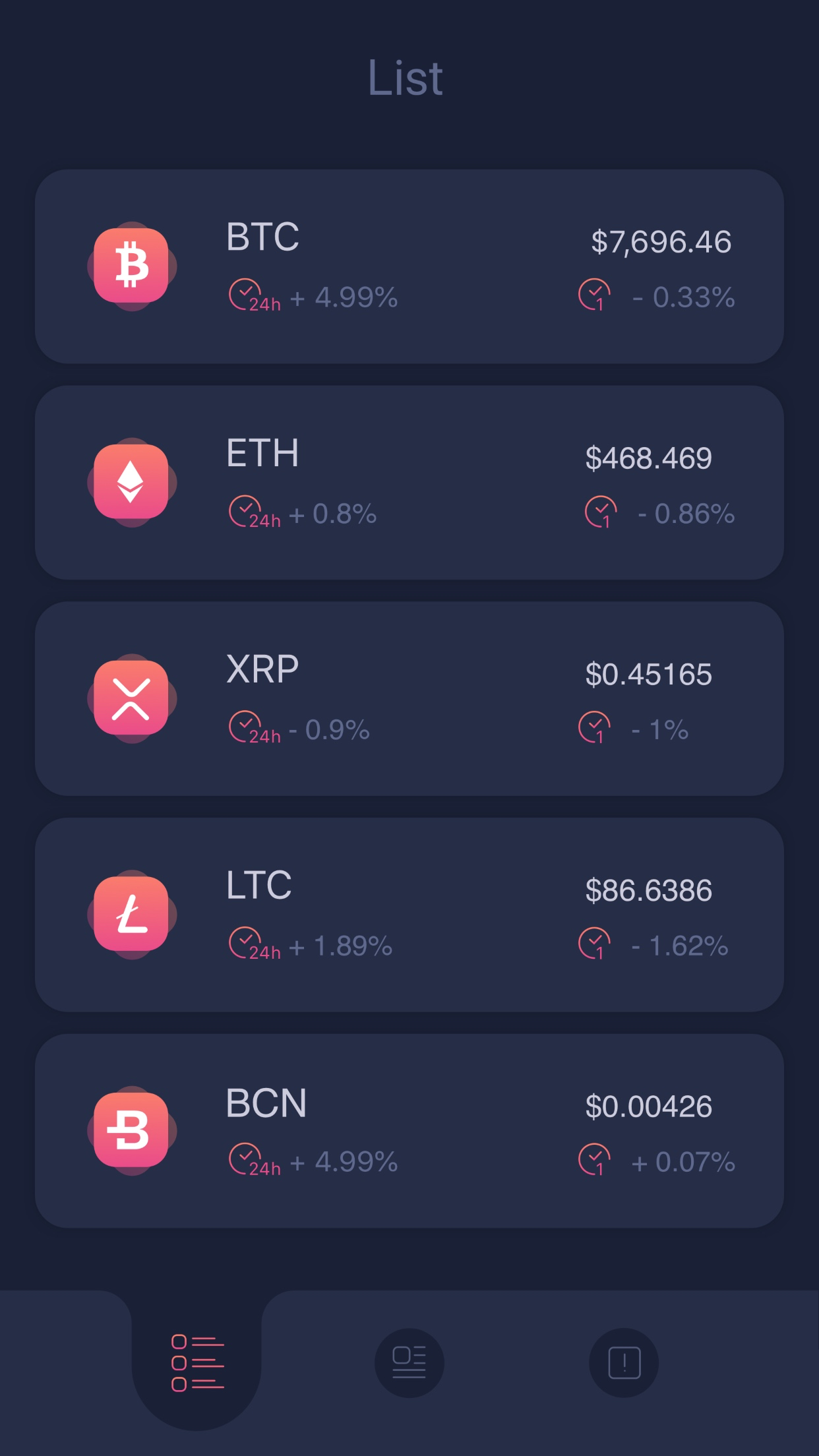The image size is (819, 1456).
Task: Click the BTC price $7,696.46
Action: coord(660,243)
